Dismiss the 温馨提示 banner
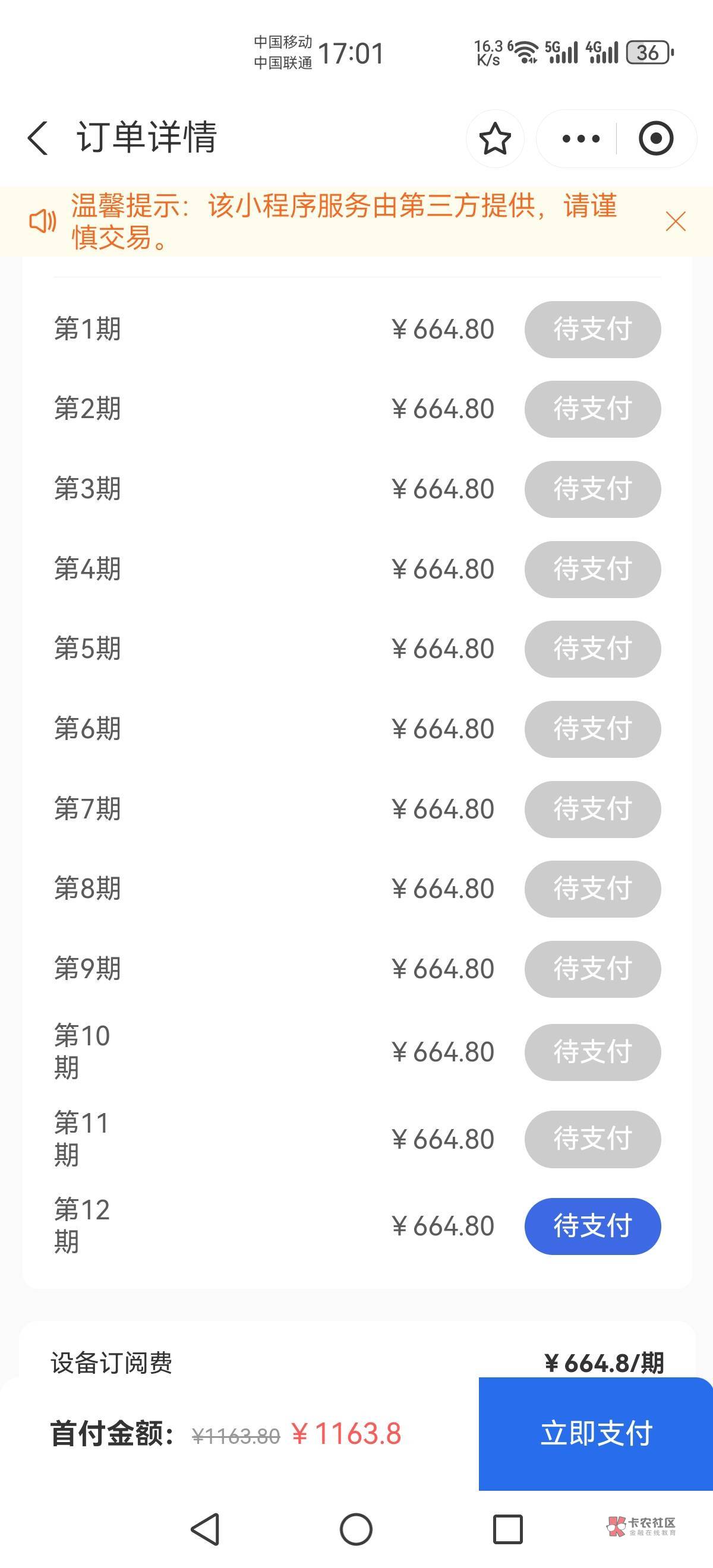Viewport: 713px width, 1568px height. point(676,222)
